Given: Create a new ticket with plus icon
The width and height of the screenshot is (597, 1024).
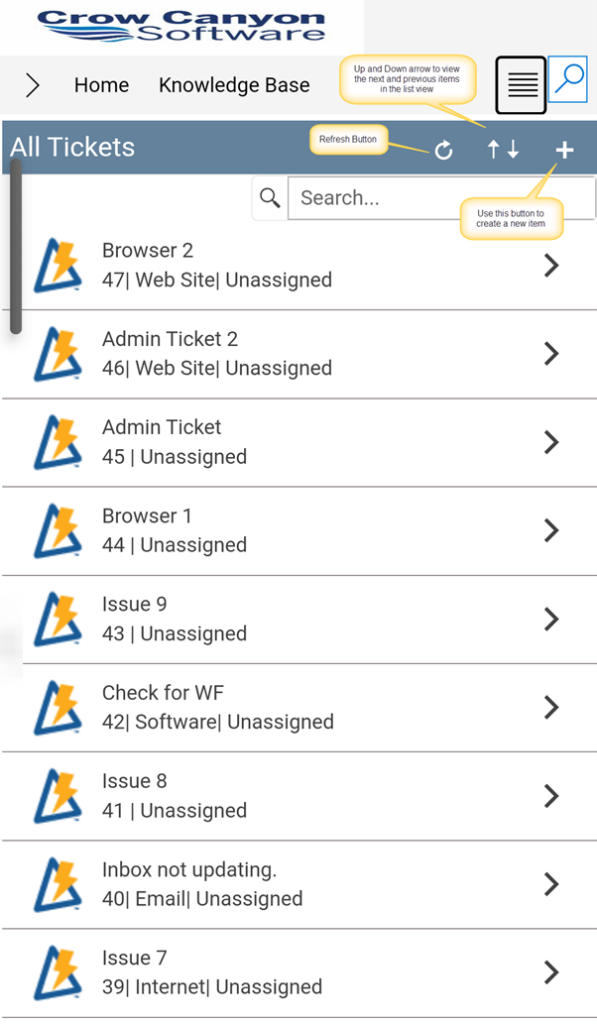Looking at the screenshot, I should coord(564,150).
